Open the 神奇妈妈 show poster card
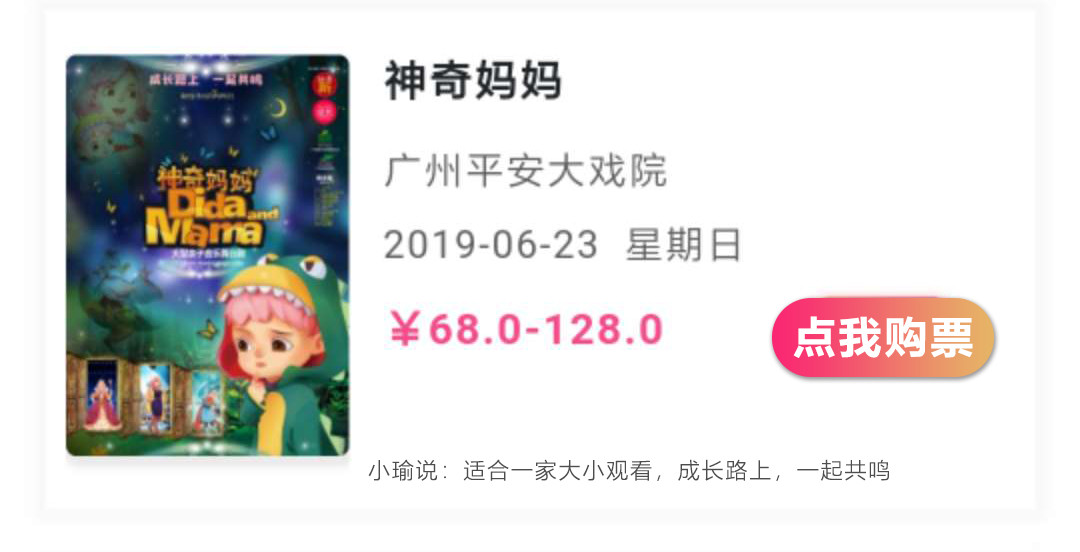The height and width of the screenshot is (552, 1080). [208, 256]
